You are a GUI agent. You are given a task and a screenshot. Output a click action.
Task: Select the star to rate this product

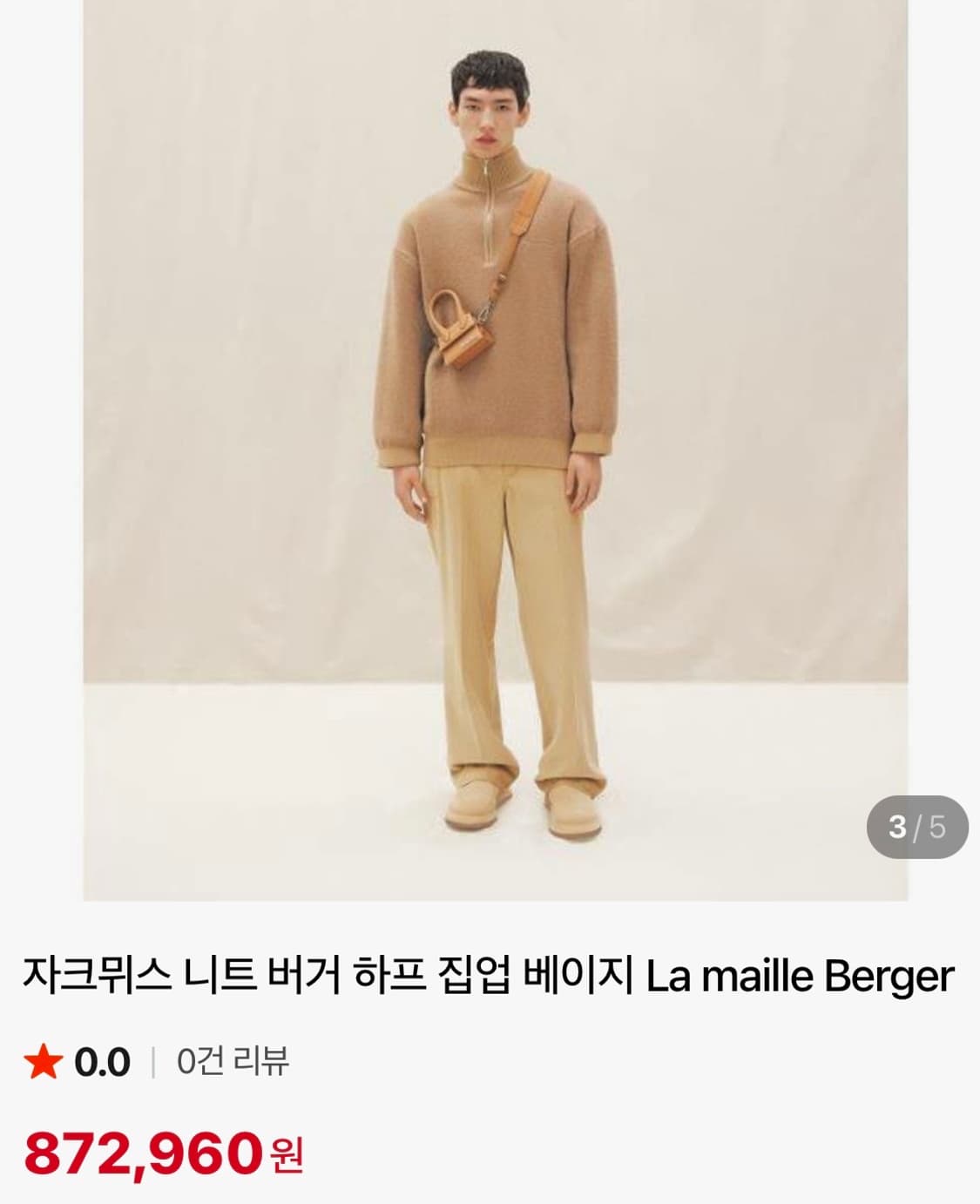click(x=48, y=1061)
